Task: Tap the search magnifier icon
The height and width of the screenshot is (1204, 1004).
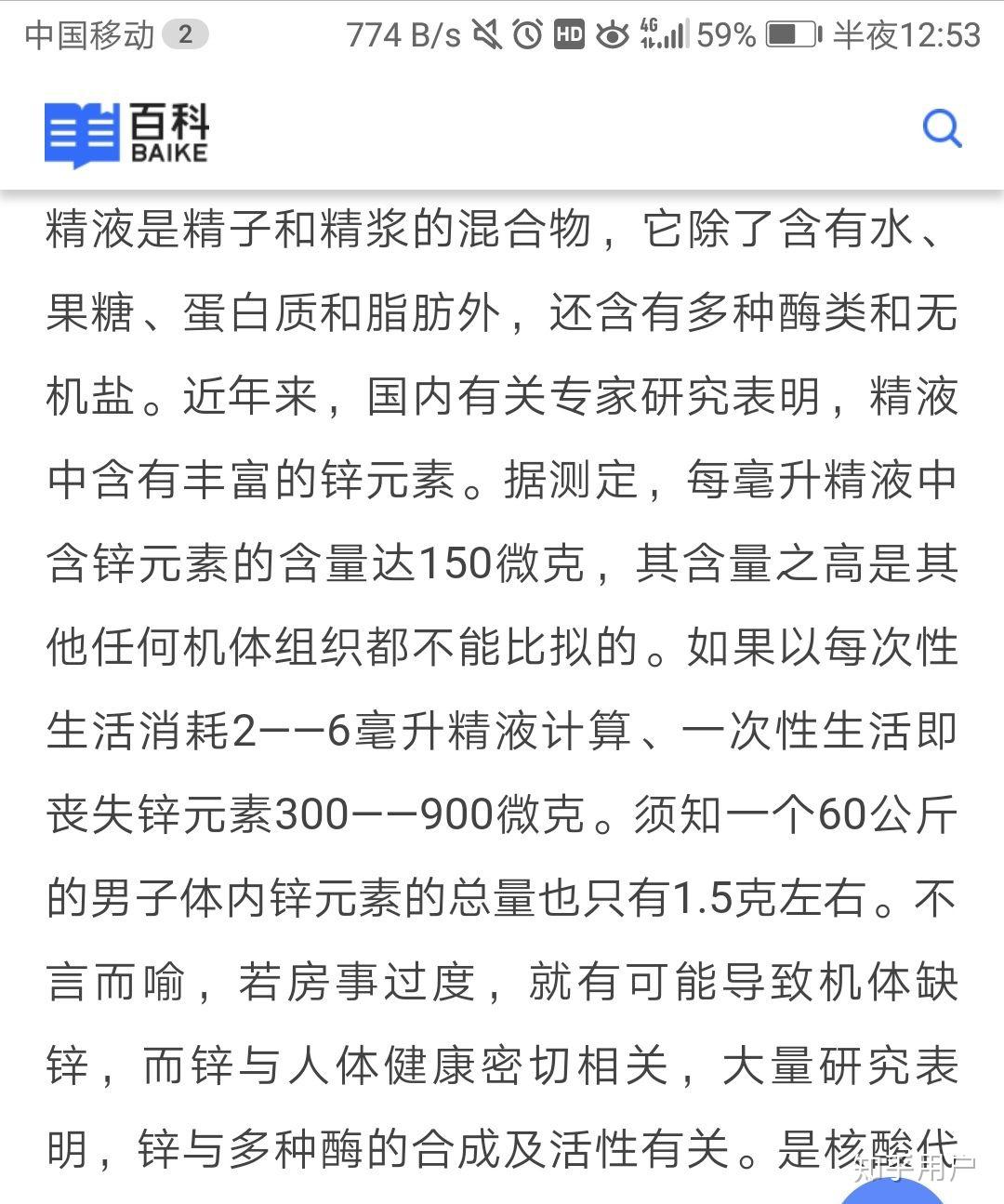Action: coord(943,129)
